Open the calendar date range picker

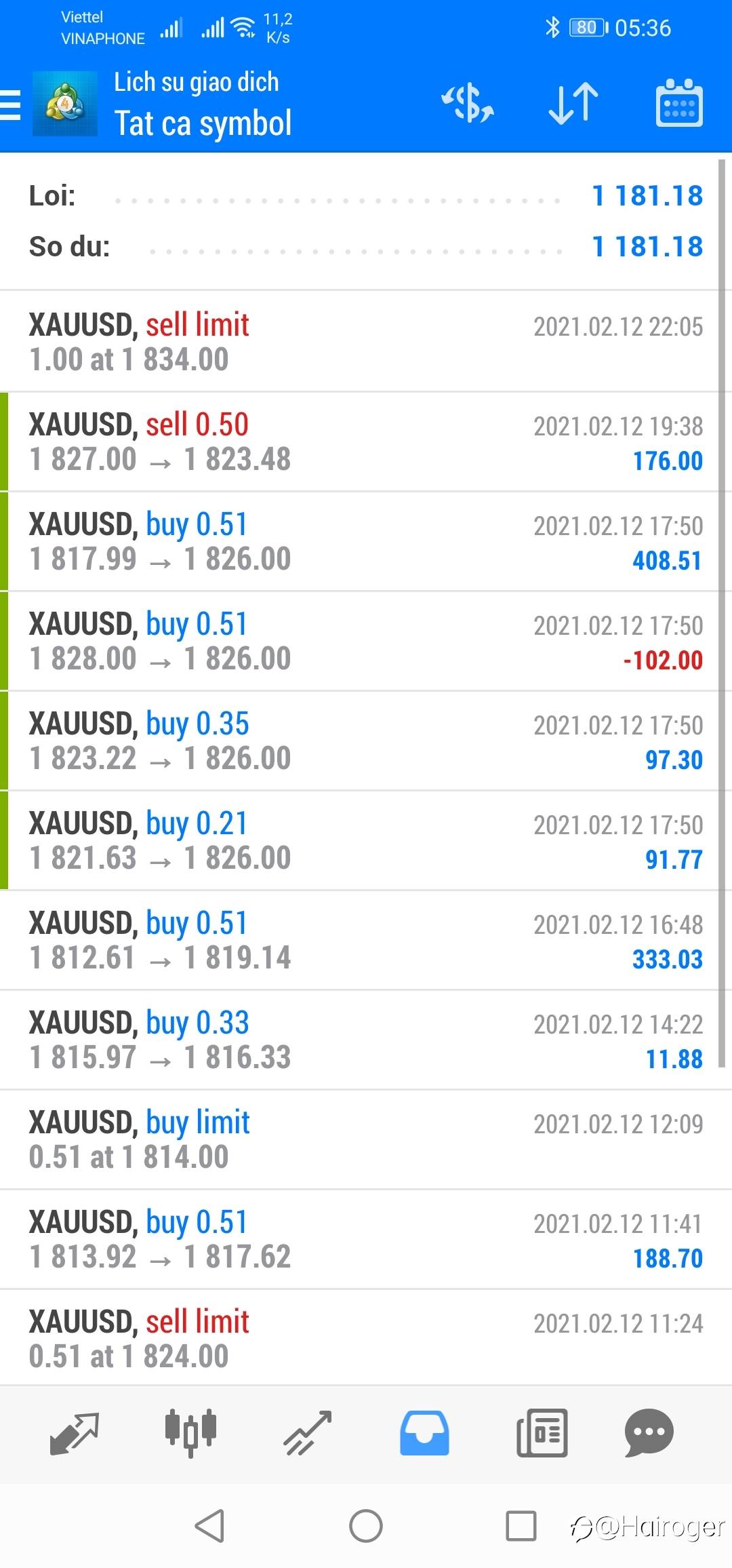[x=678, y=104]
